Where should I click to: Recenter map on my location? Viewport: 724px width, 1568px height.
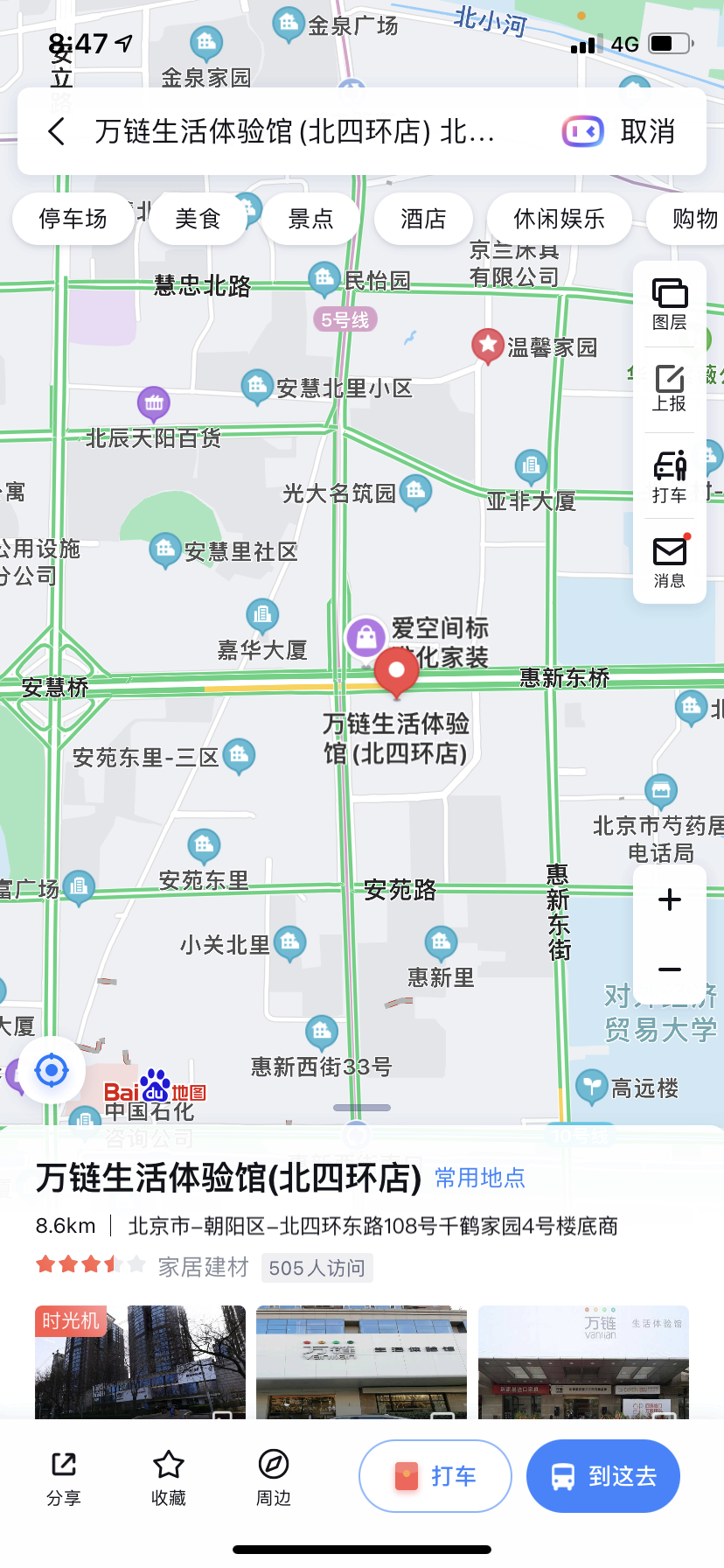(x=51, y=1069)
